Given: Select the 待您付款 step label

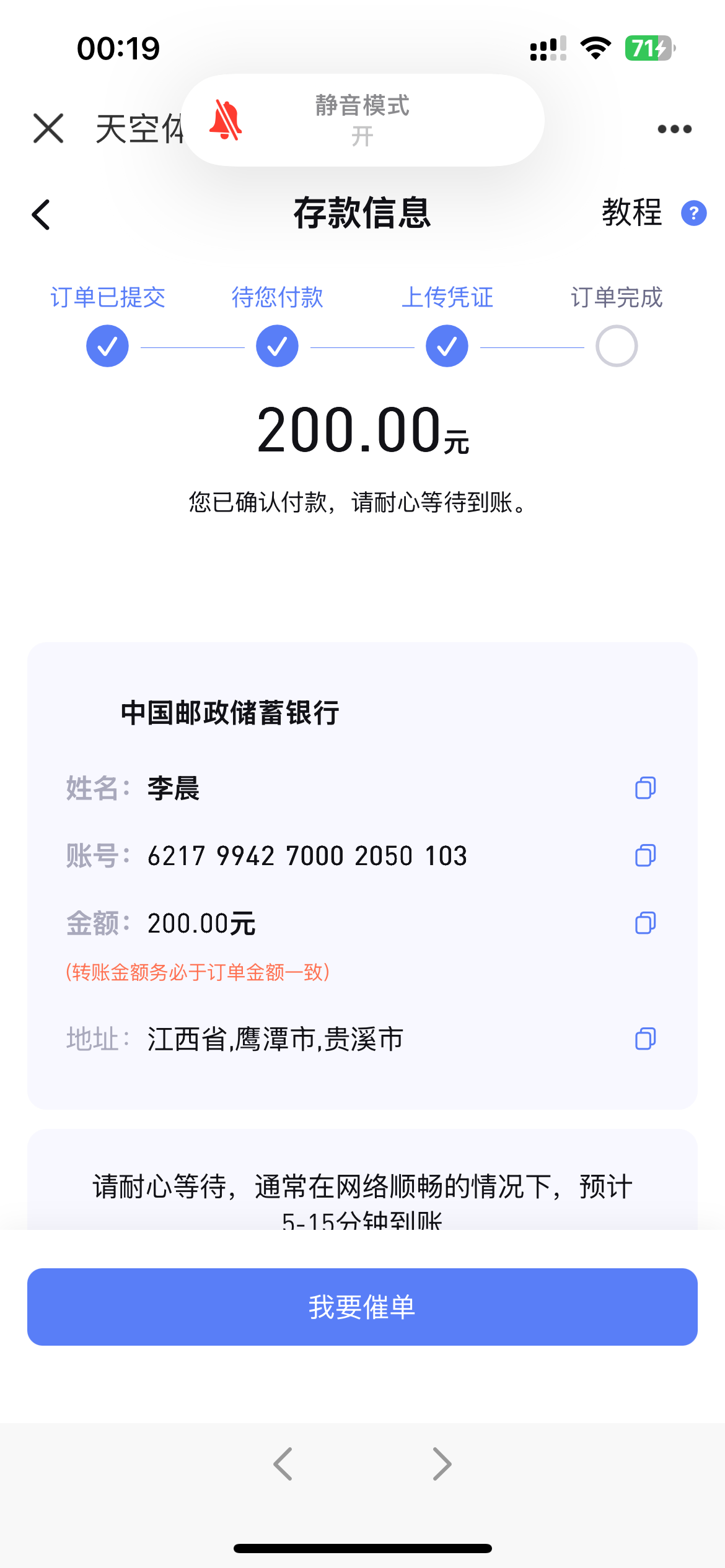Looking at the screenshot, I should (277, 298).
